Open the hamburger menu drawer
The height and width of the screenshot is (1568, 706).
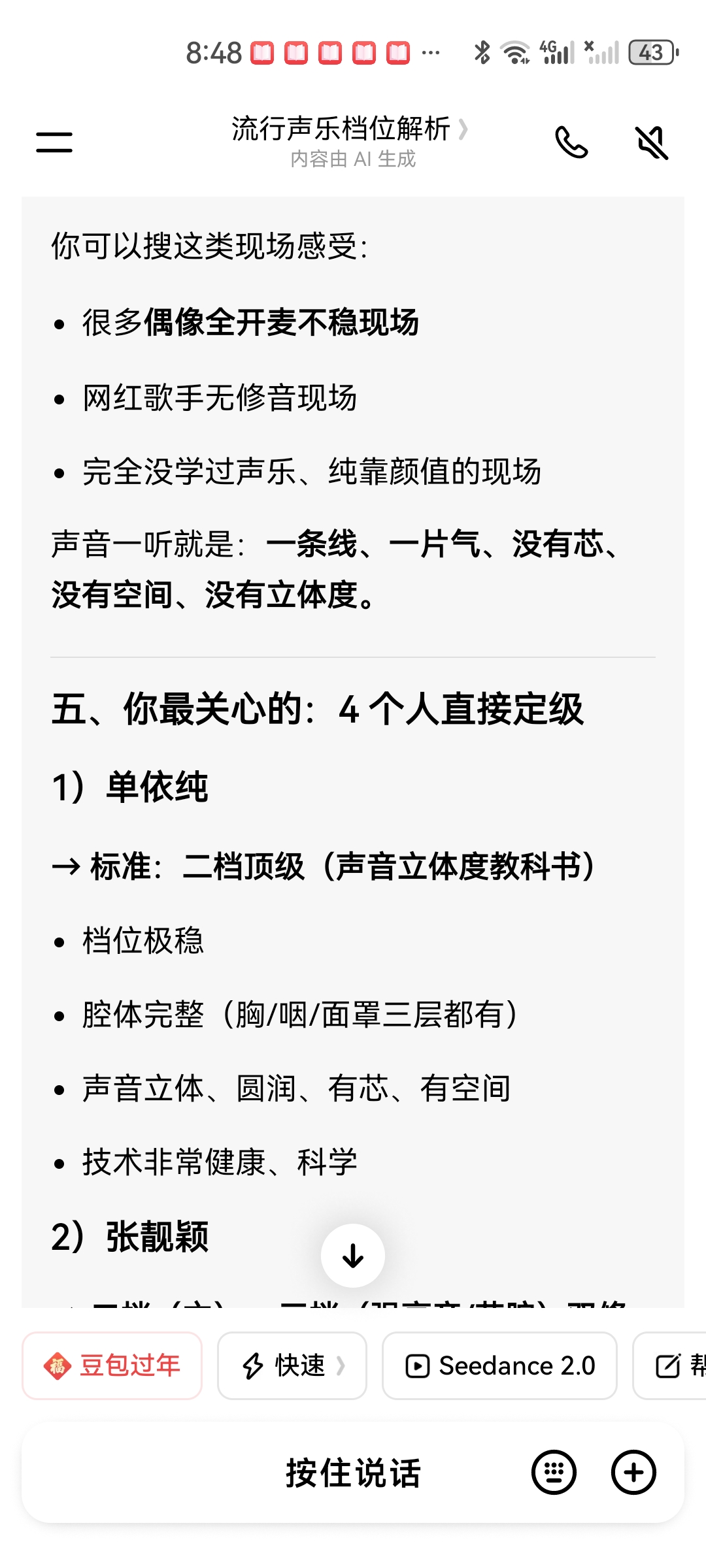click(x=54, y=142)
